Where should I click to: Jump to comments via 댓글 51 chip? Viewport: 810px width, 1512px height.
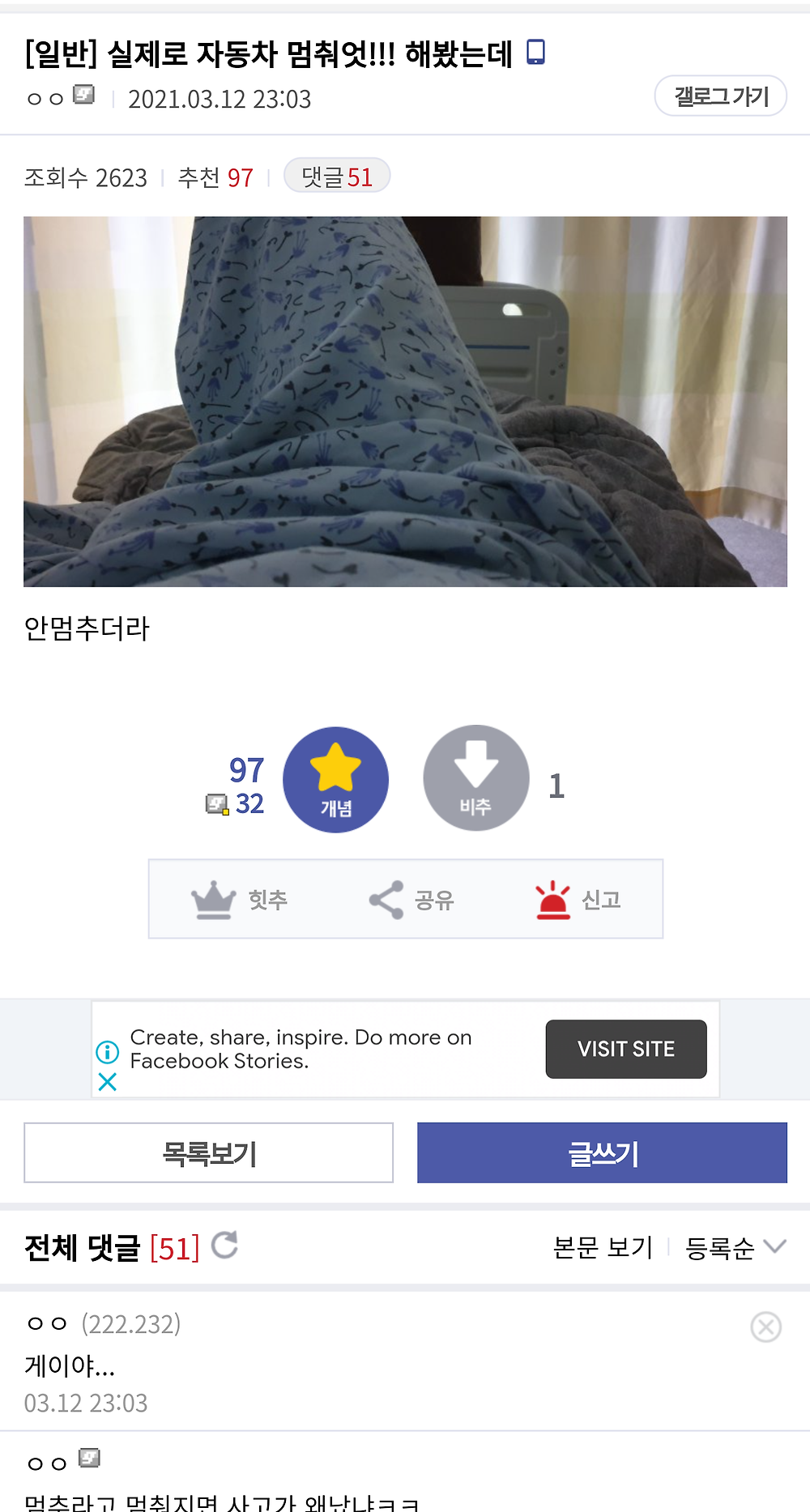(337, 177)
